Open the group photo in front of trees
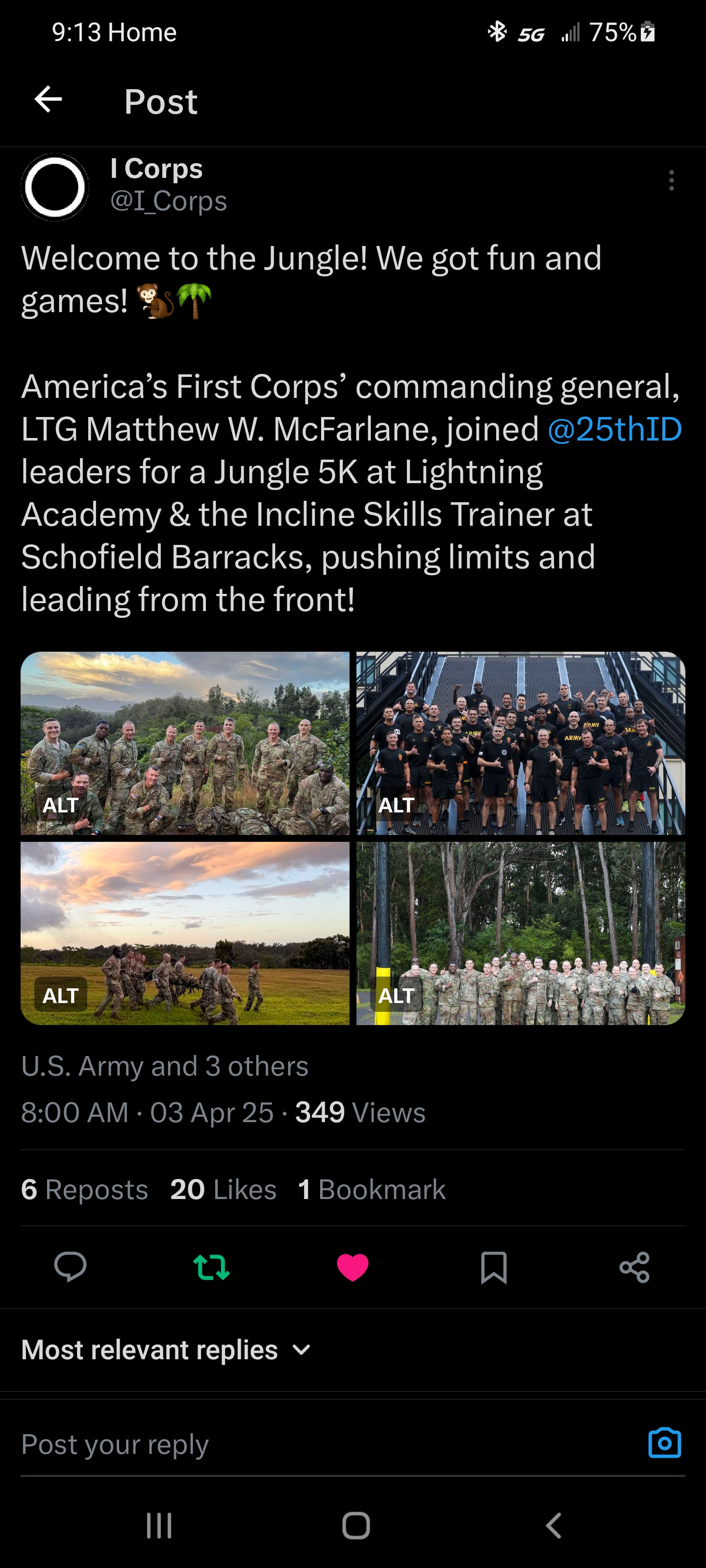 (x=521, y=933)
